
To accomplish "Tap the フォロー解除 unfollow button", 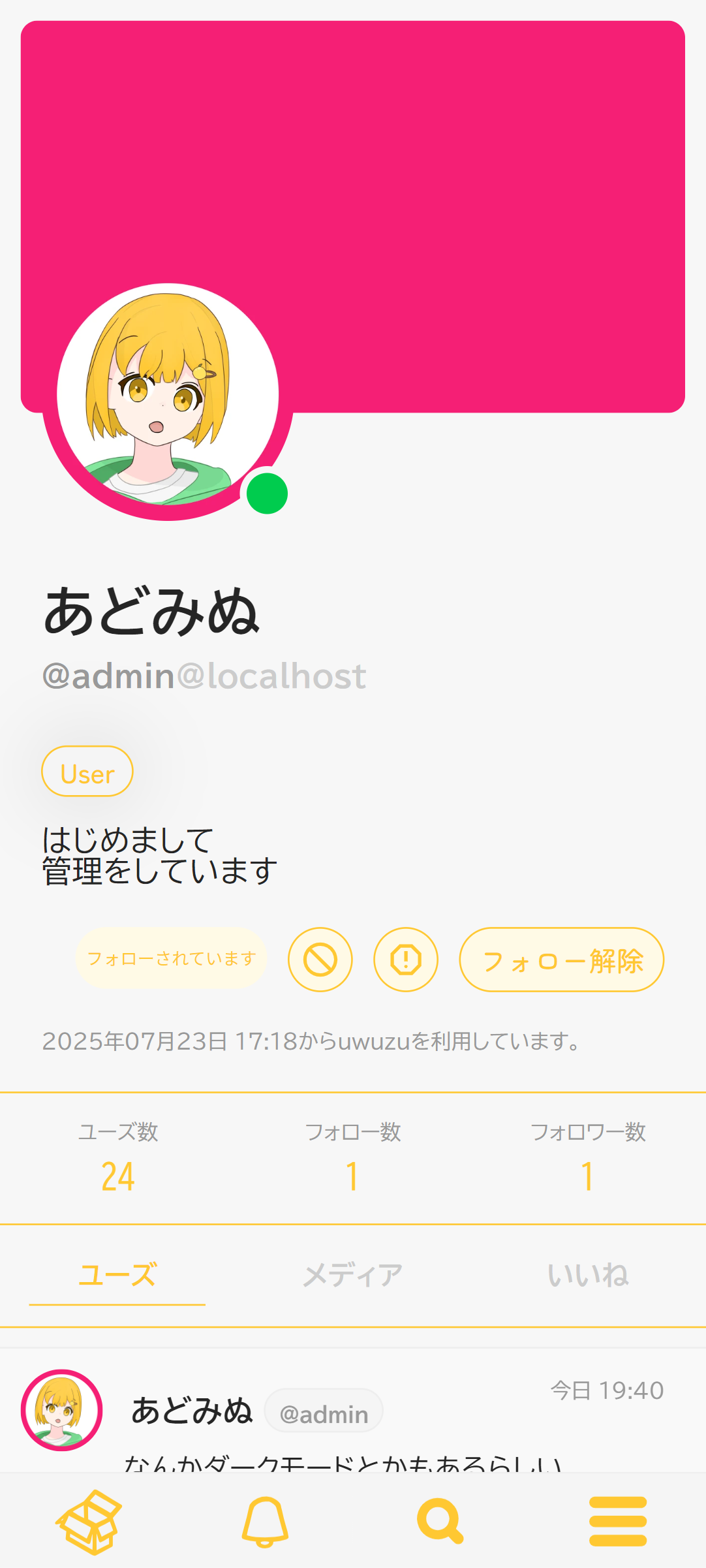I will point(561,960).
